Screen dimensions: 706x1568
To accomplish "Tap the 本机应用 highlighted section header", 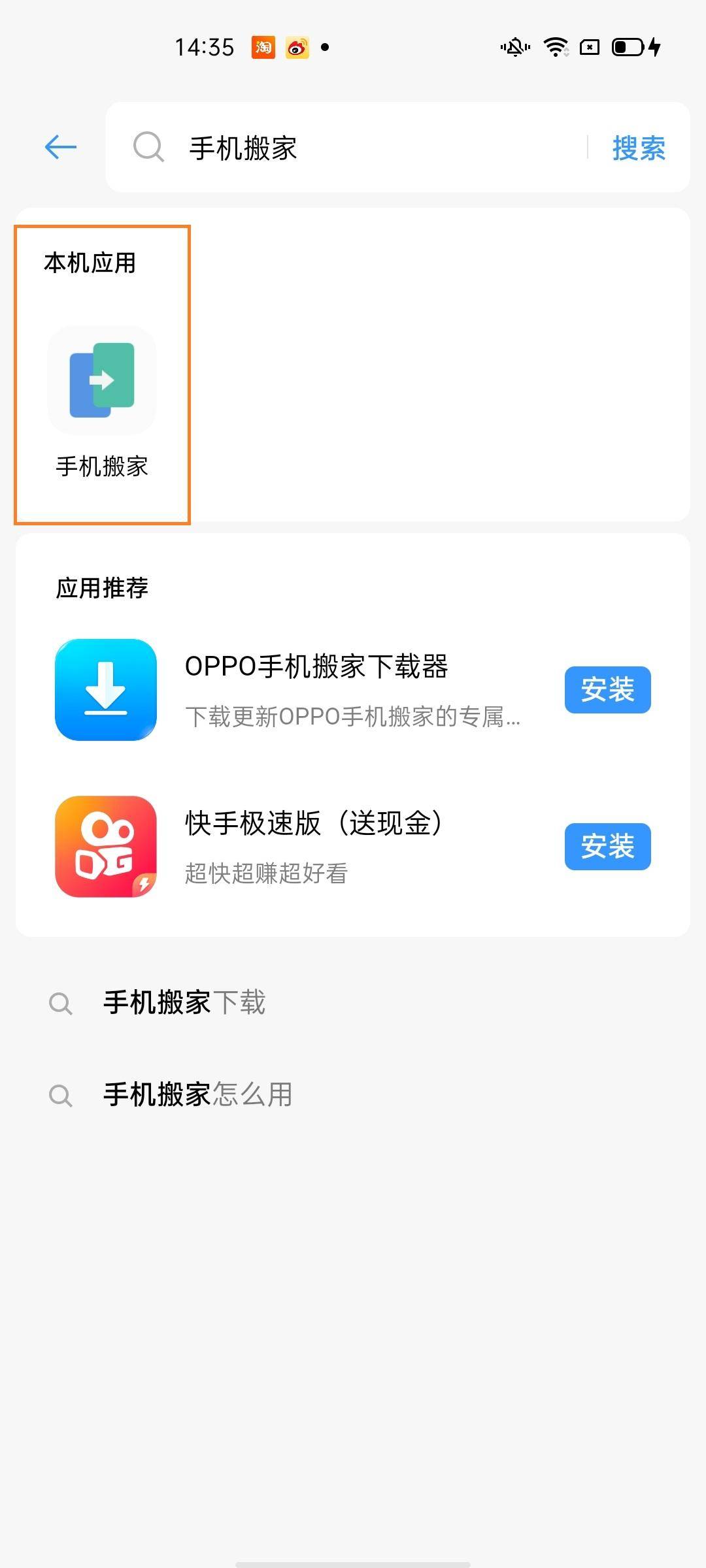I will pos(89,261).
